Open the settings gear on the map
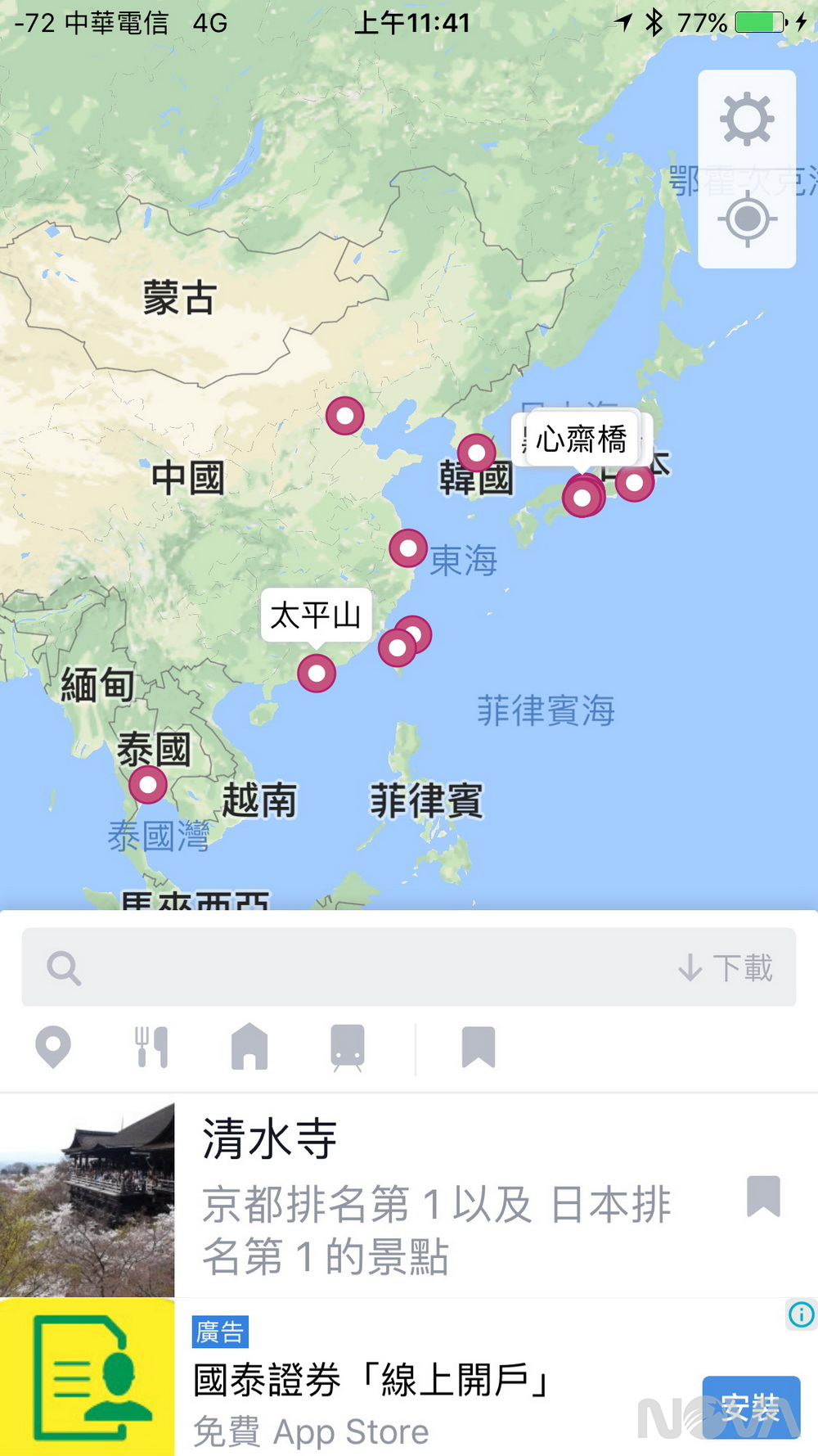This screenshot has height=1456, width=818. click(x=746, y=116)
